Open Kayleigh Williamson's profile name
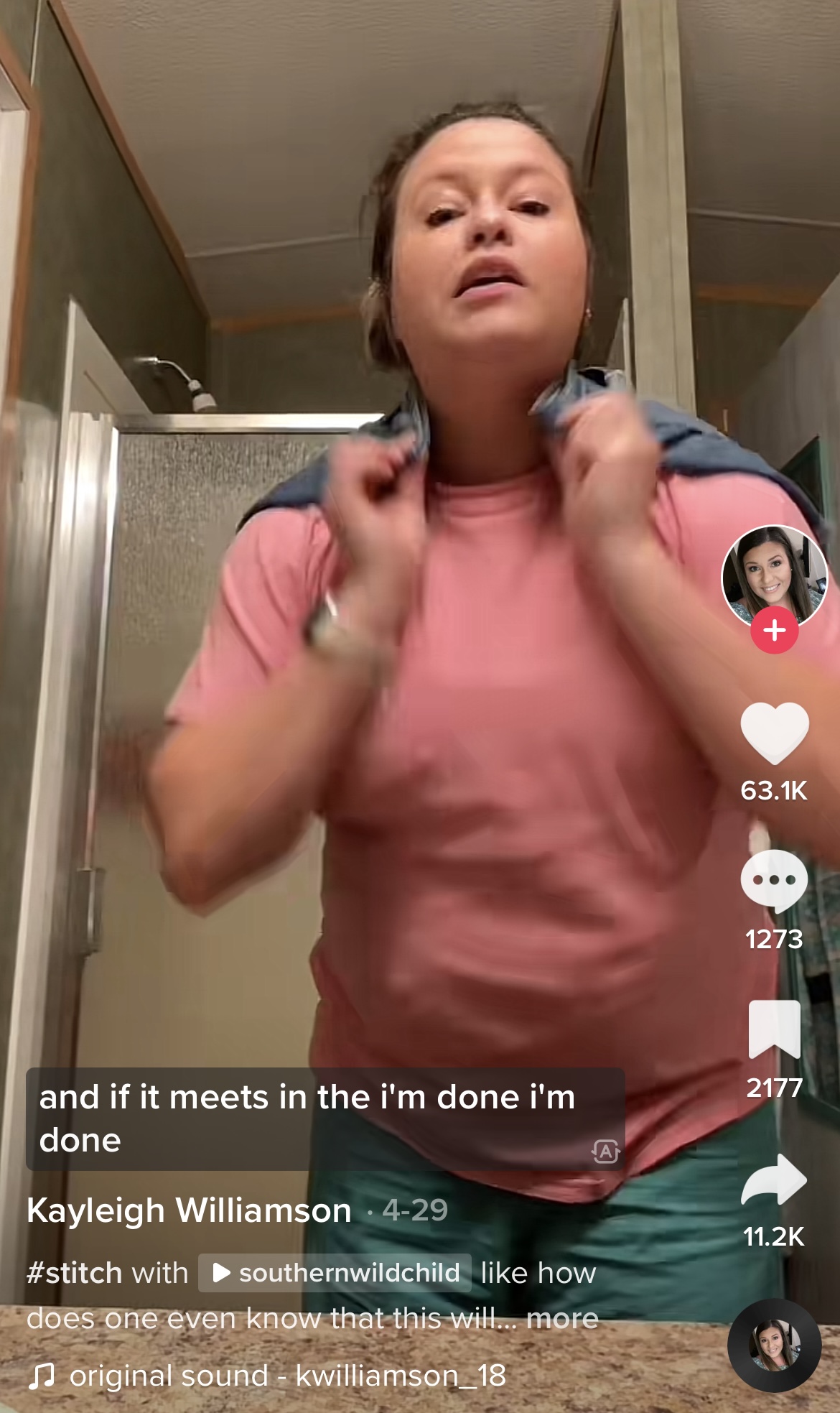 pos(189,1210)
